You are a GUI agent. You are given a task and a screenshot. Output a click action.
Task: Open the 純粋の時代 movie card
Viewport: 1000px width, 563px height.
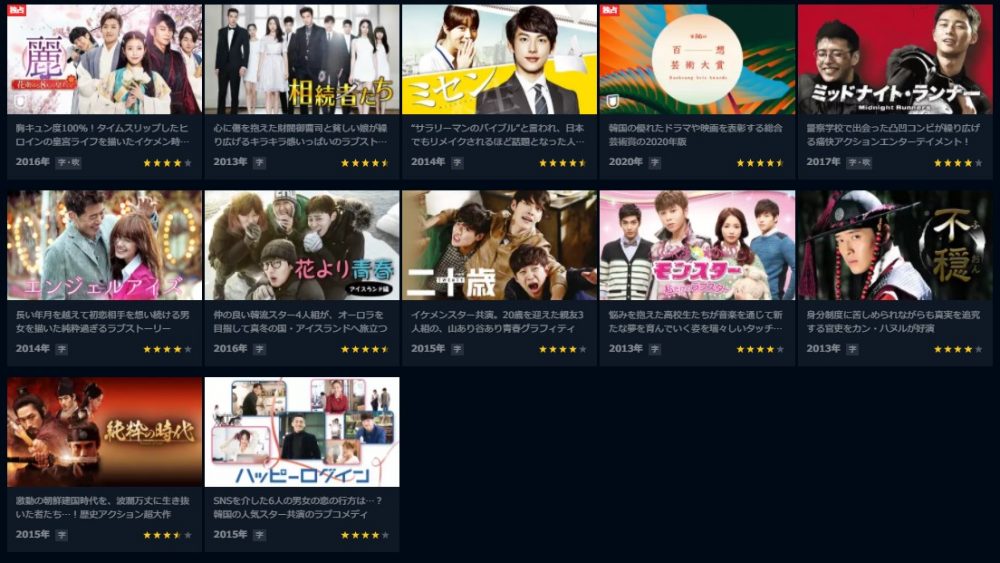point(104,432)
